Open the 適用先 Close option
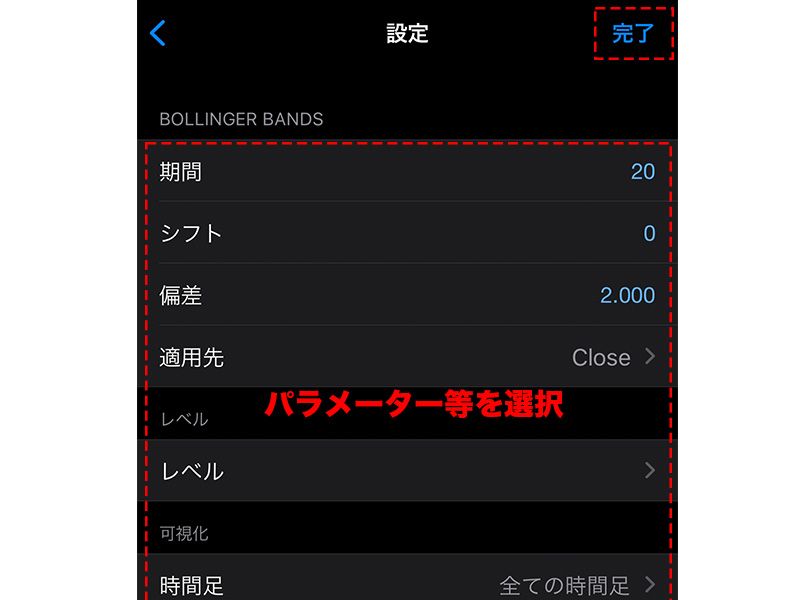Viewport: 800px width, 600px height. 612,357
